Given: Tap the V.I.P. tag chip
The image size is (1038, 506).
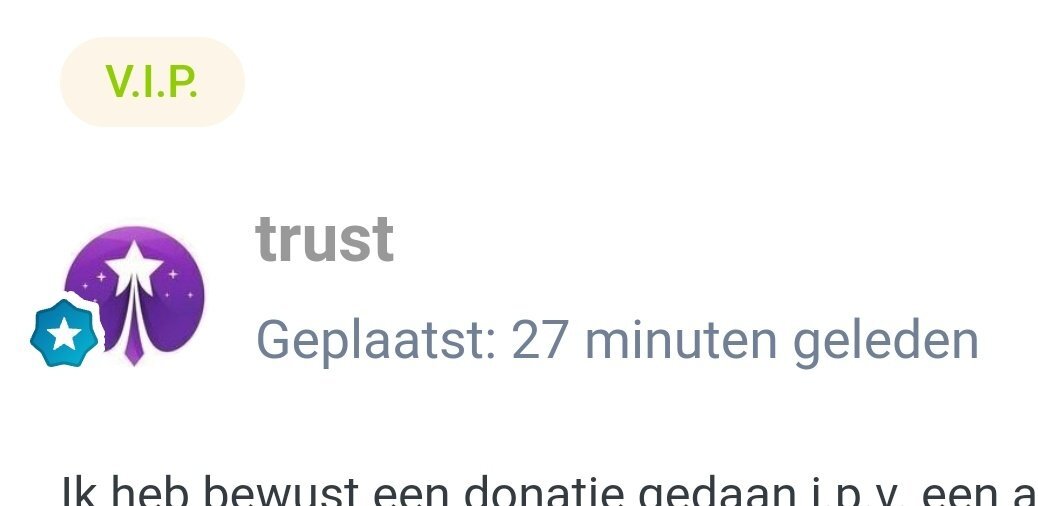Looking at the screenshot, I should tap(152, 82).
